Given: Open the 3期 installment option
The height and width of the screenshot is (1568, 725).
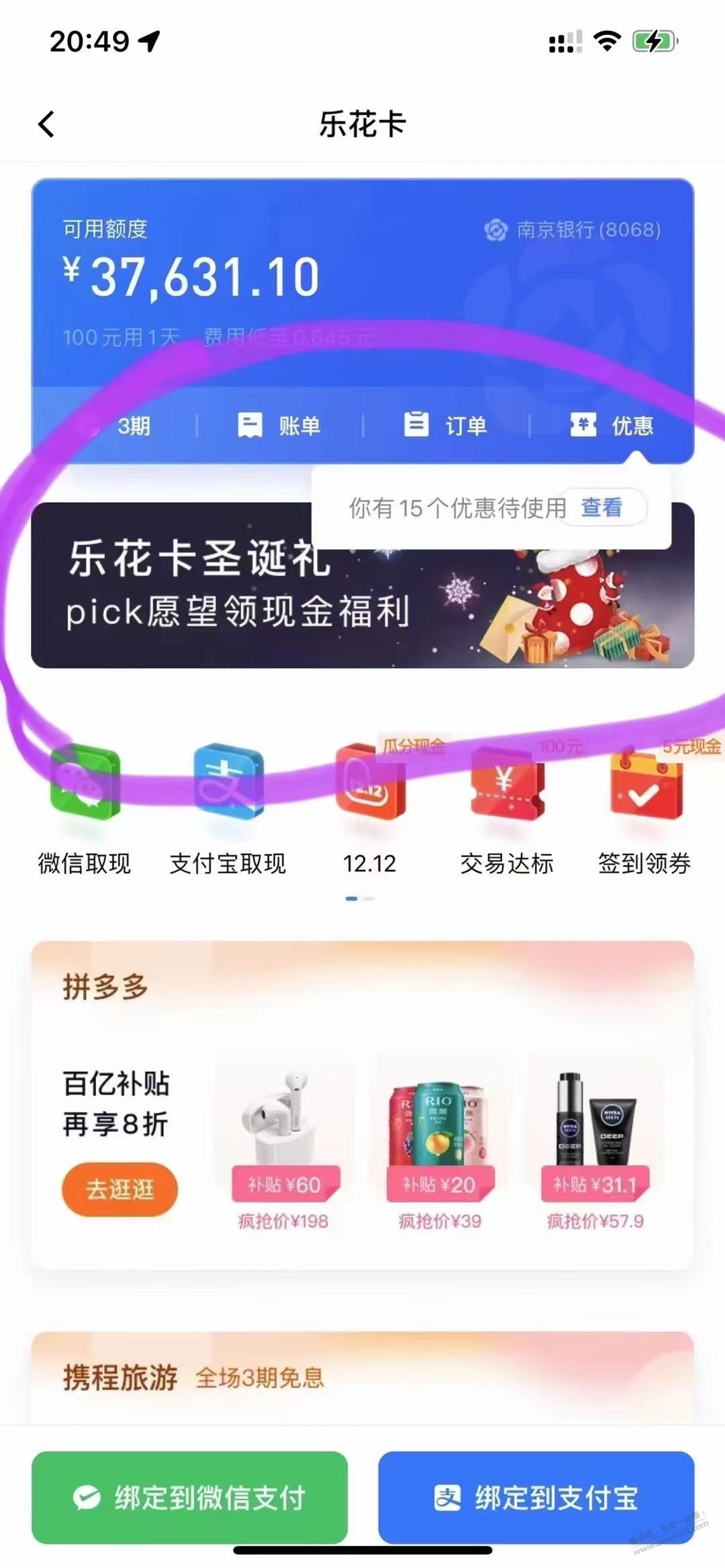Looking at the screenshot, I should [x=119, y=426].
